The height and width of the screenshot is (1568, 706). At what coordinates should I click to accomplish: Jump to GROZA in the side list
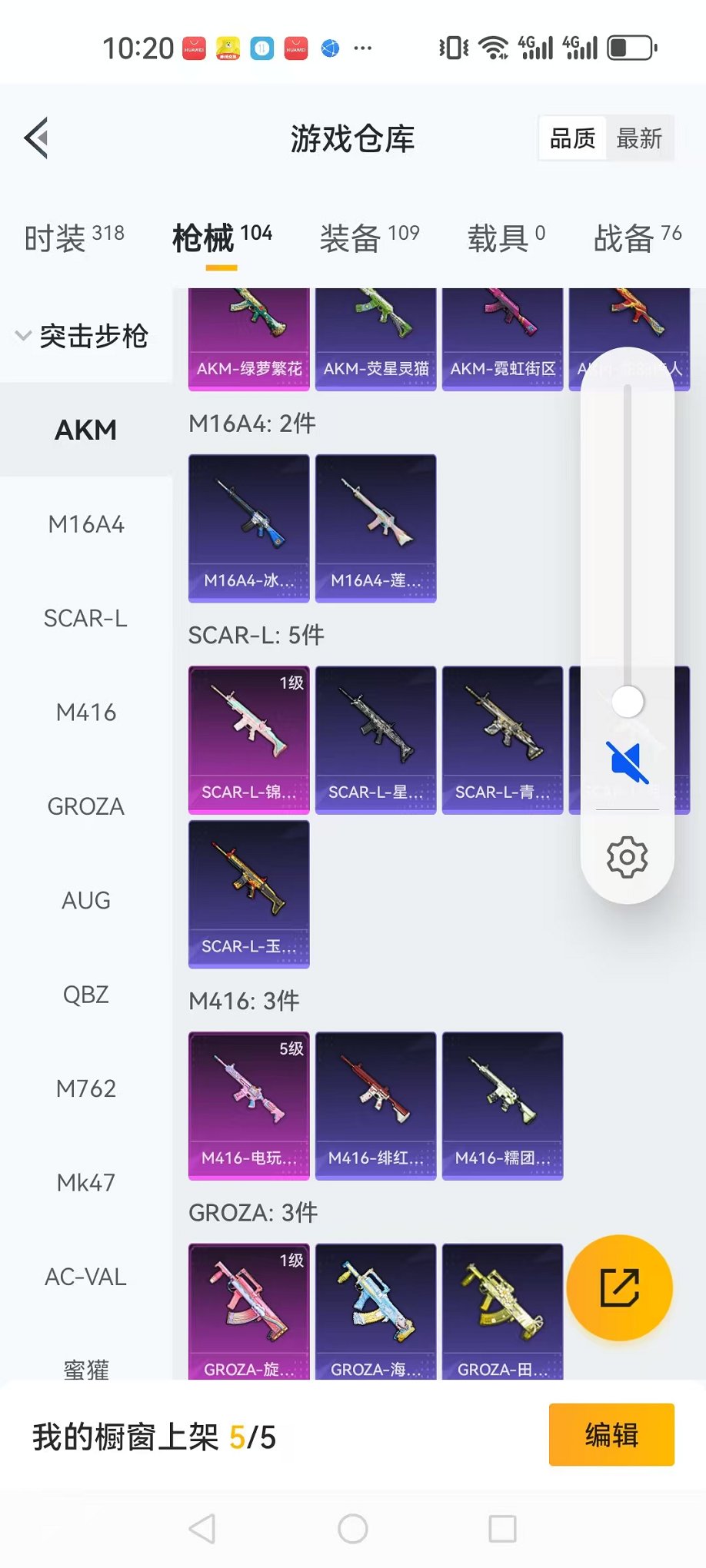tap(85, 806)
